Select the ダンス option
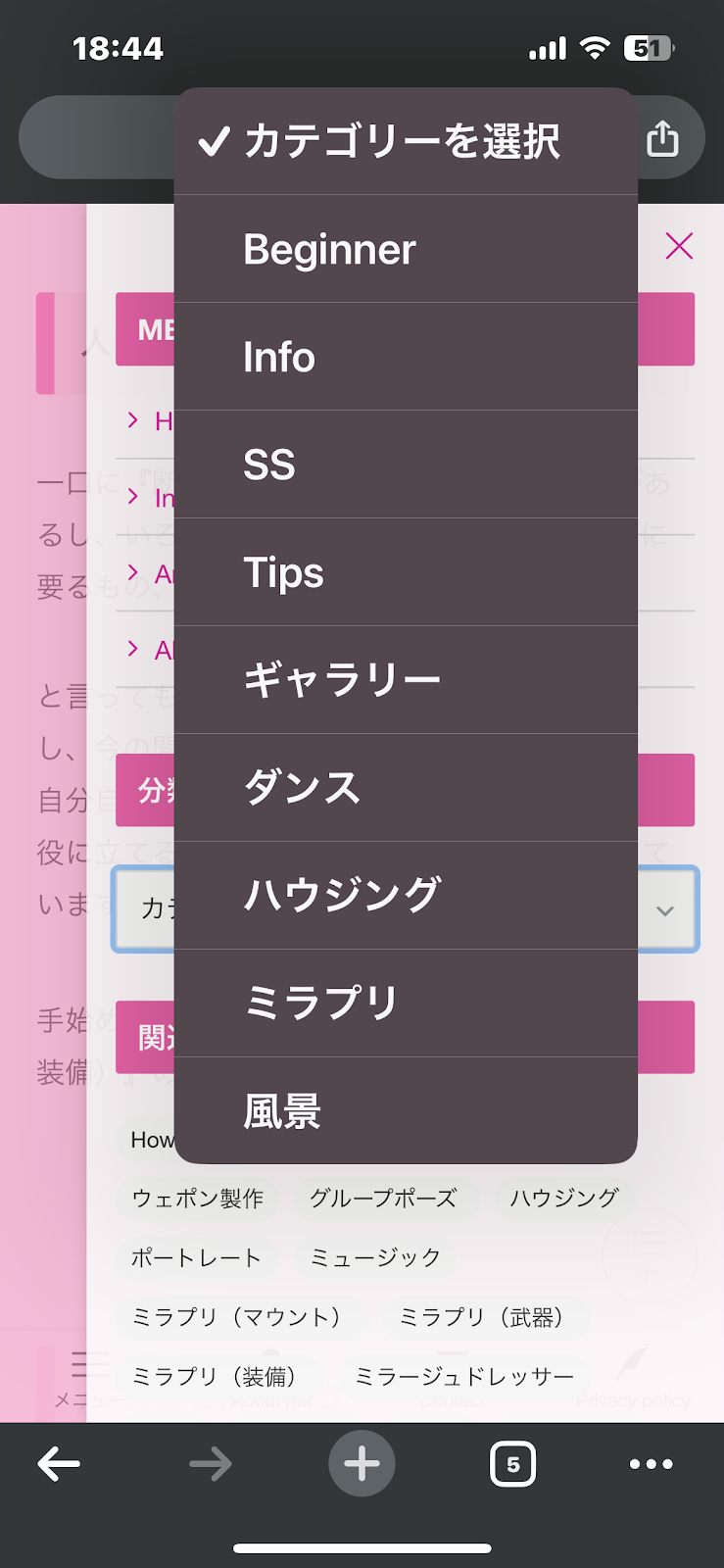The width and height of the screenshot is (724, 1568). (406, 788)
